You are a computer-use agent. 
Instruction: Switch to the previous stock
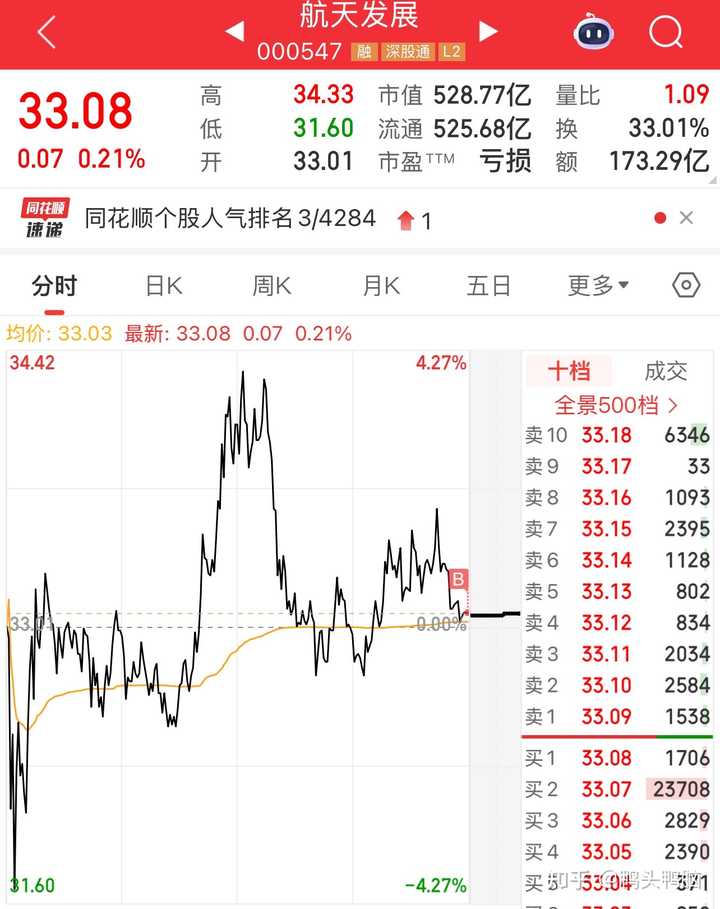pos(235,32)
